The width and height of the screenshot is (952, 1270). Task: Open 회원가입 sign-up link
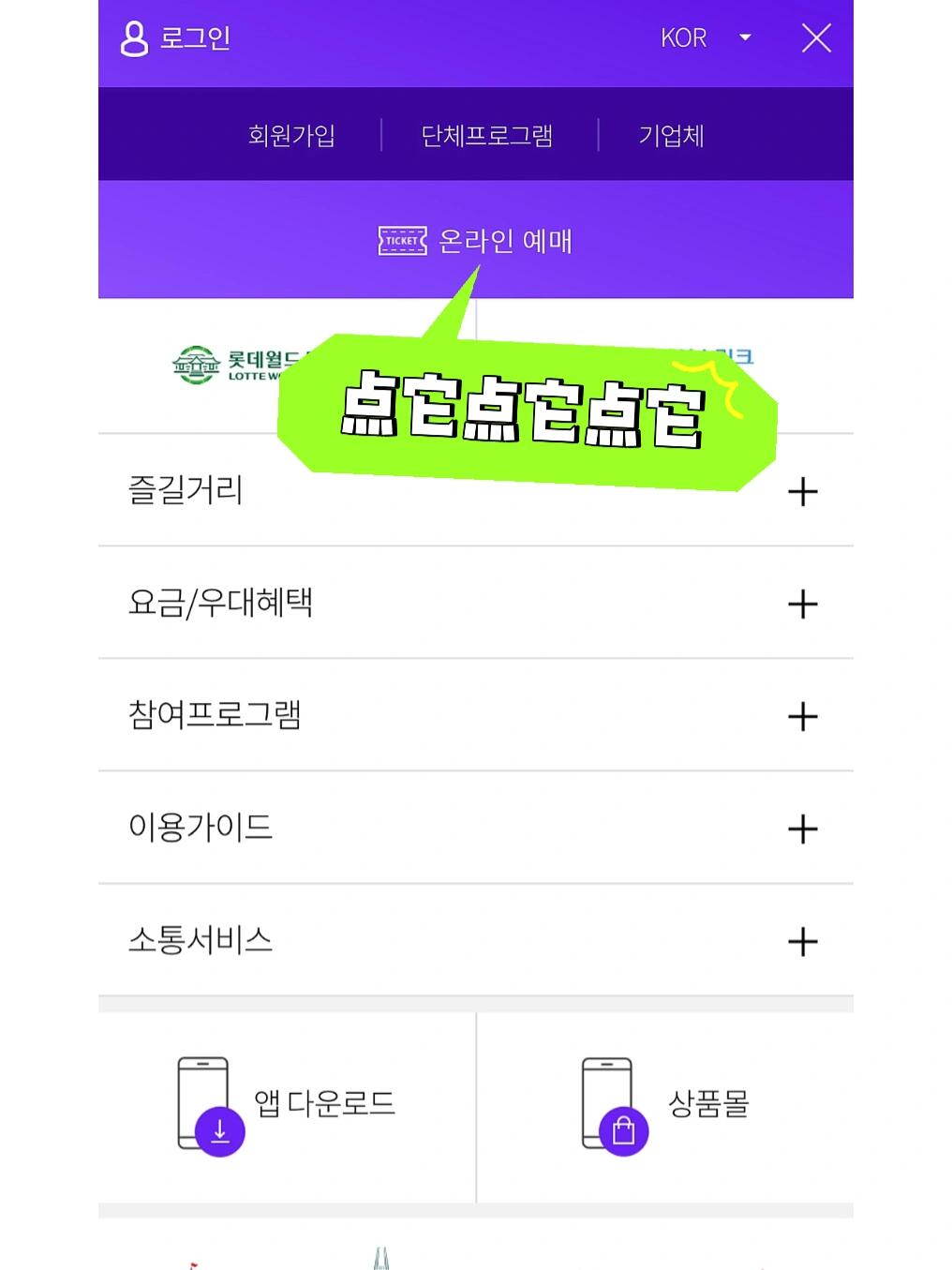click(291, 136)
